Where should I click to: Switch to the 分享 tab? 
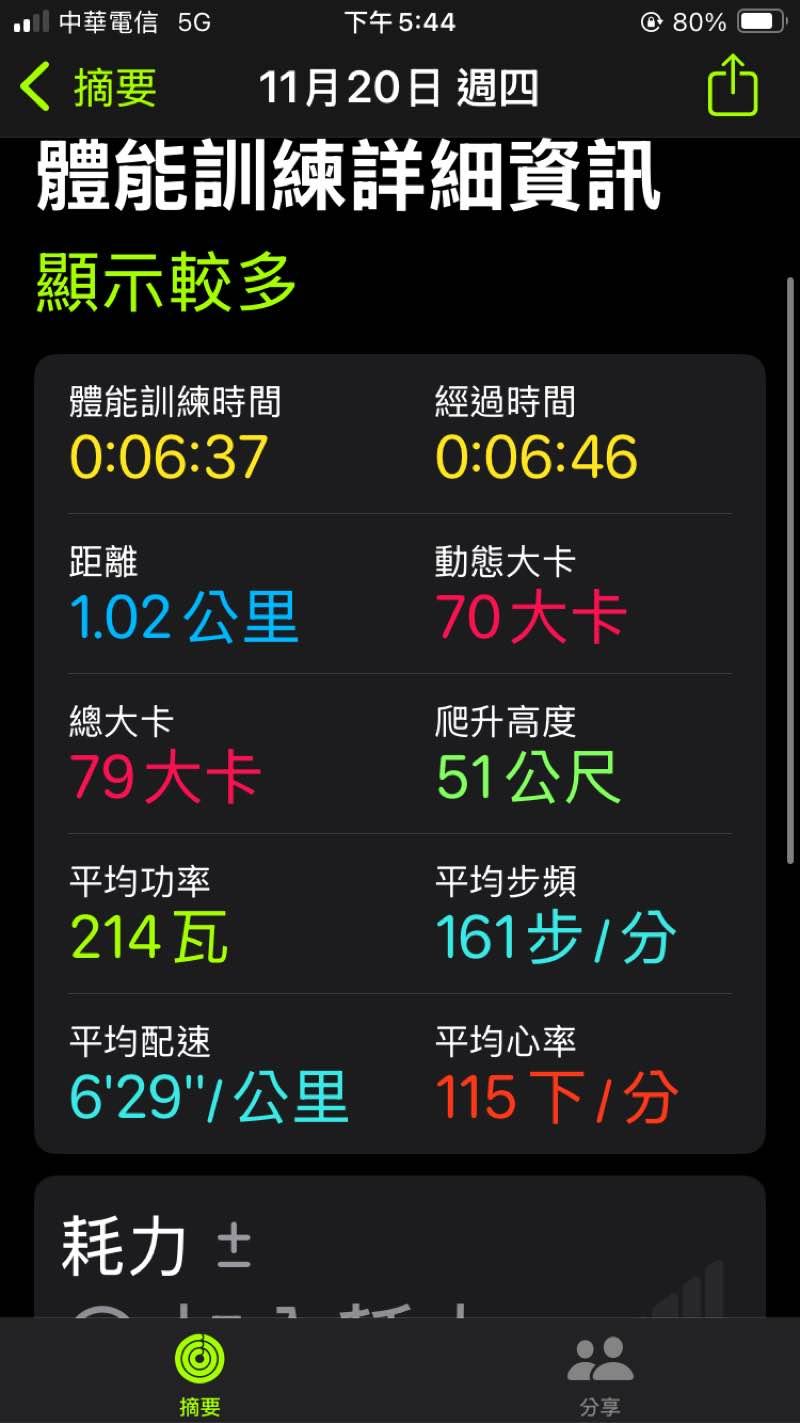pos(599,1373)
